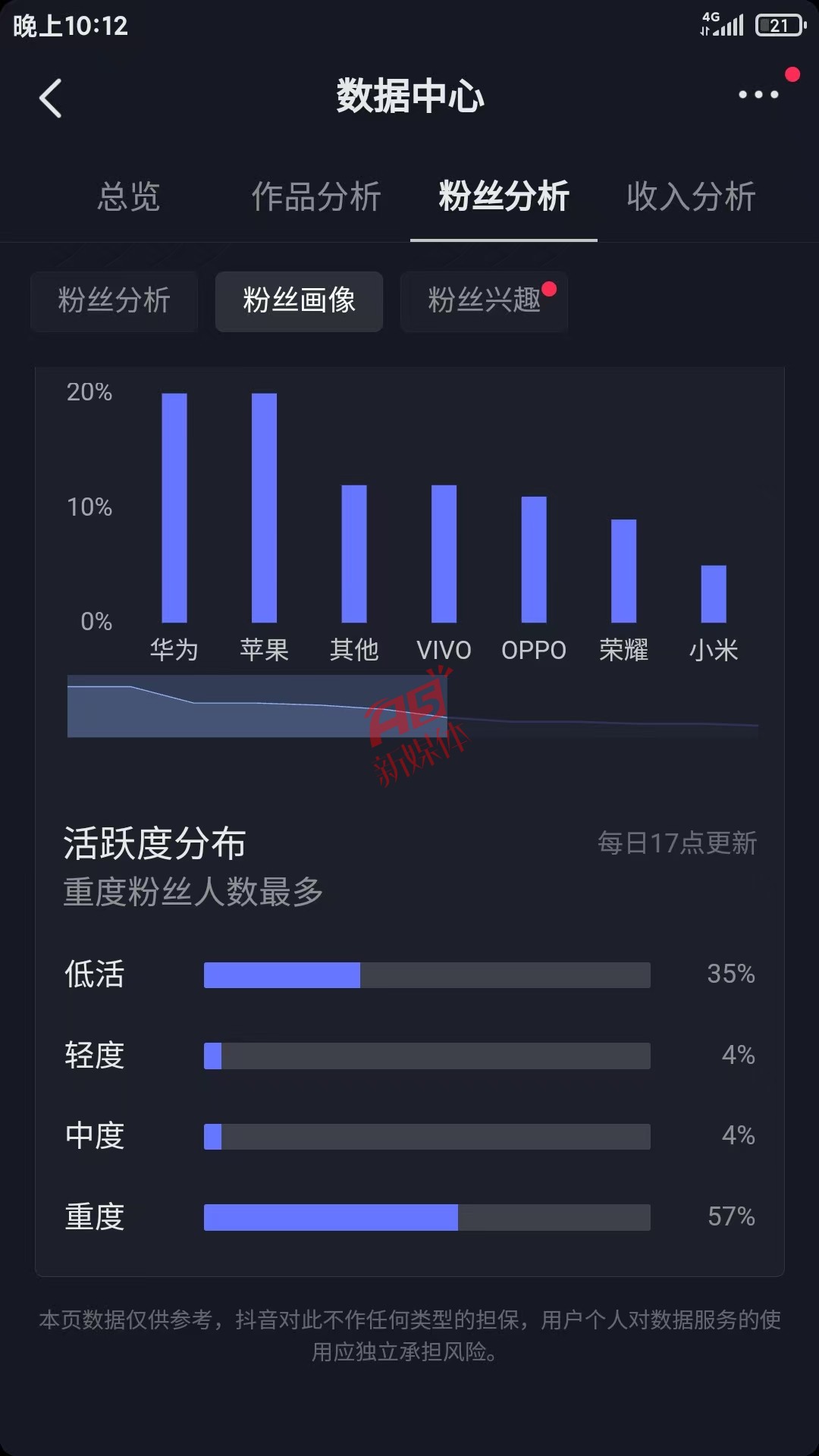Switch to the 总览 tab
The image size is (819, 1456).
pyautogui.click(x=128, y=196)
